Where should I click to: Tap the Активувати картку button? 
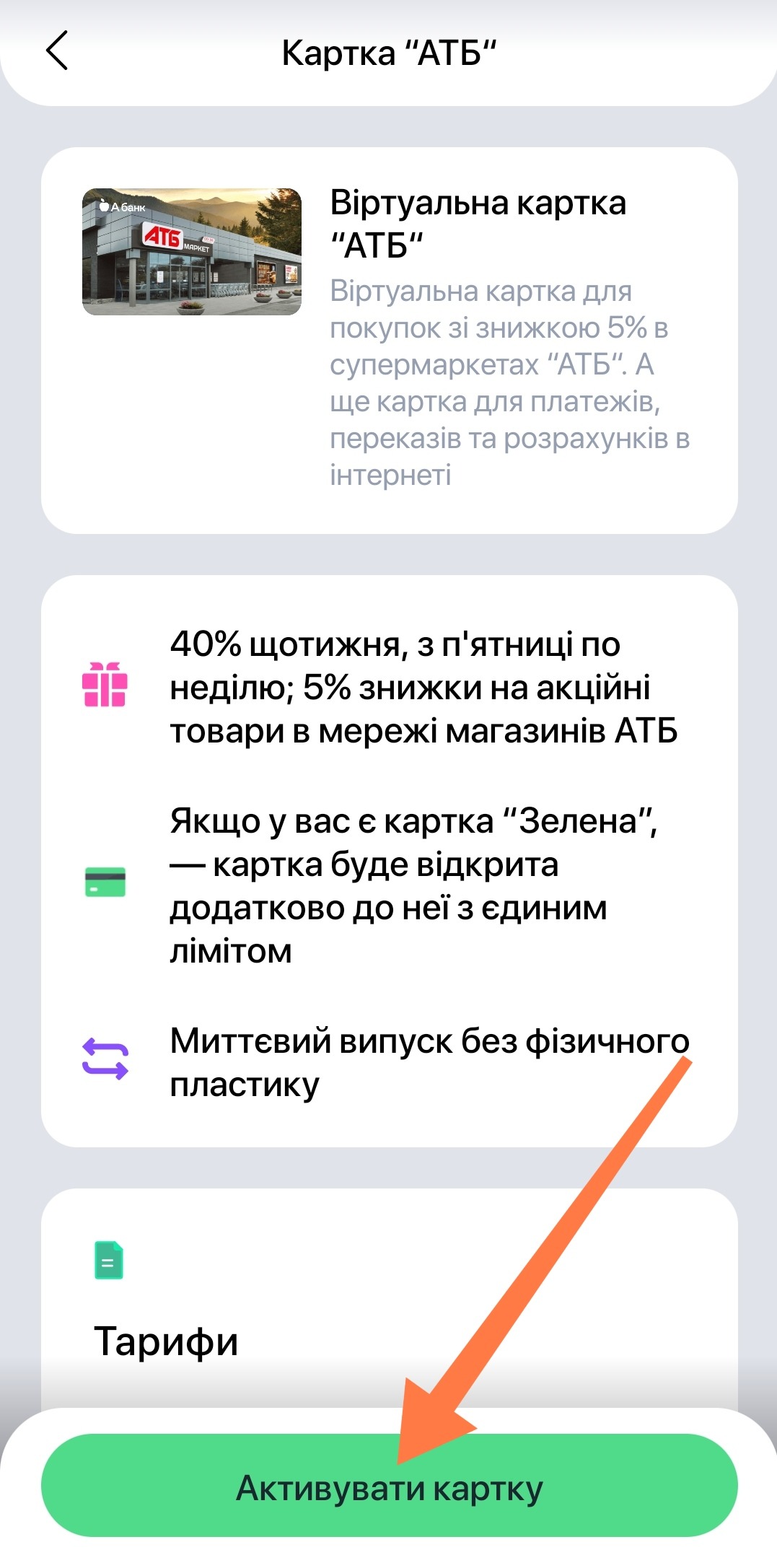pyautogui.click(x=389, y=1488)
